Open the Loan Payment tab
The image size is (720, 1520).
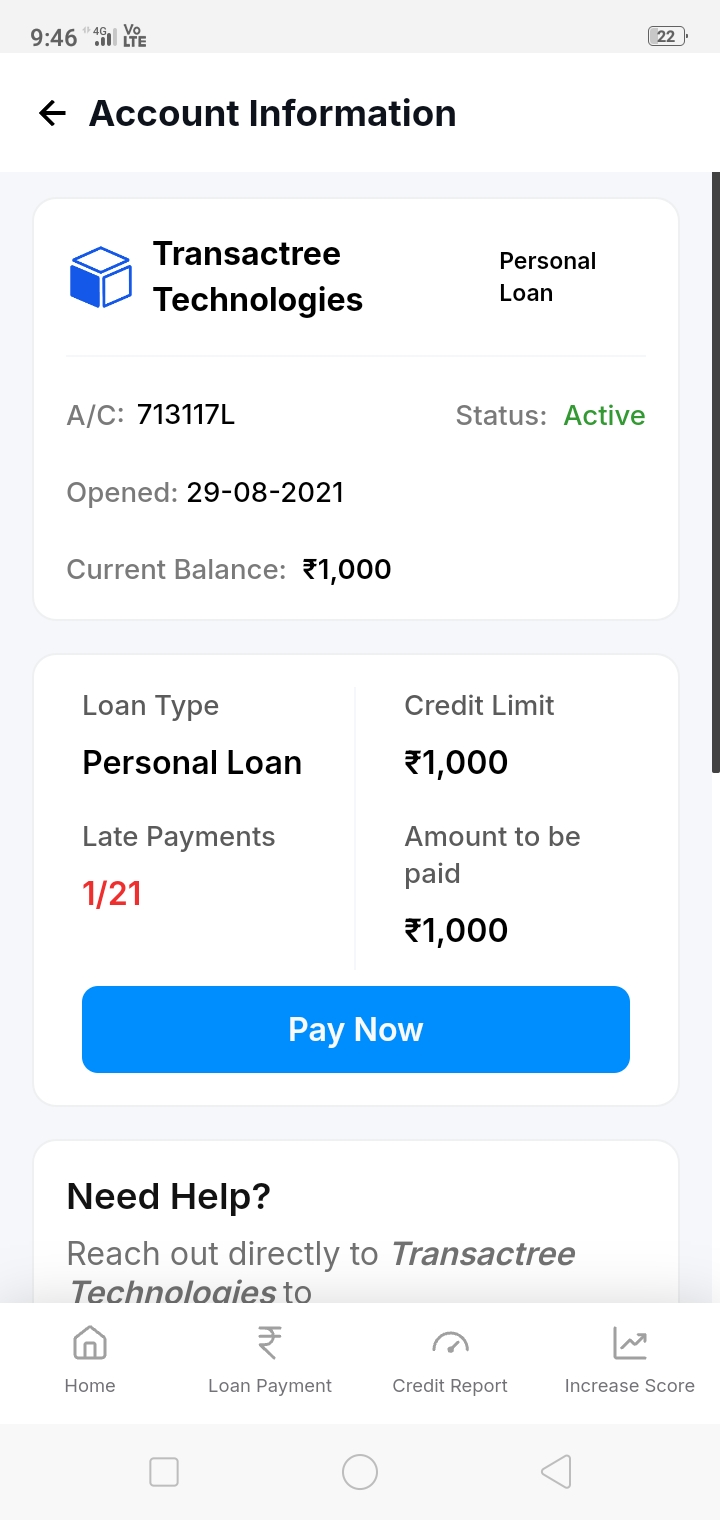270,1360
